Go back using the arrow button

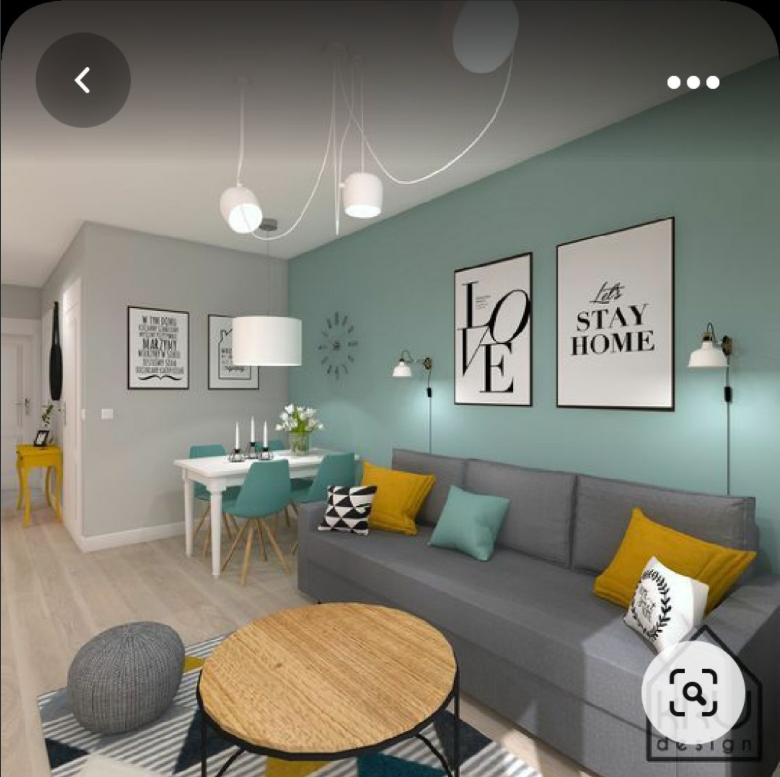coord(83,80)
